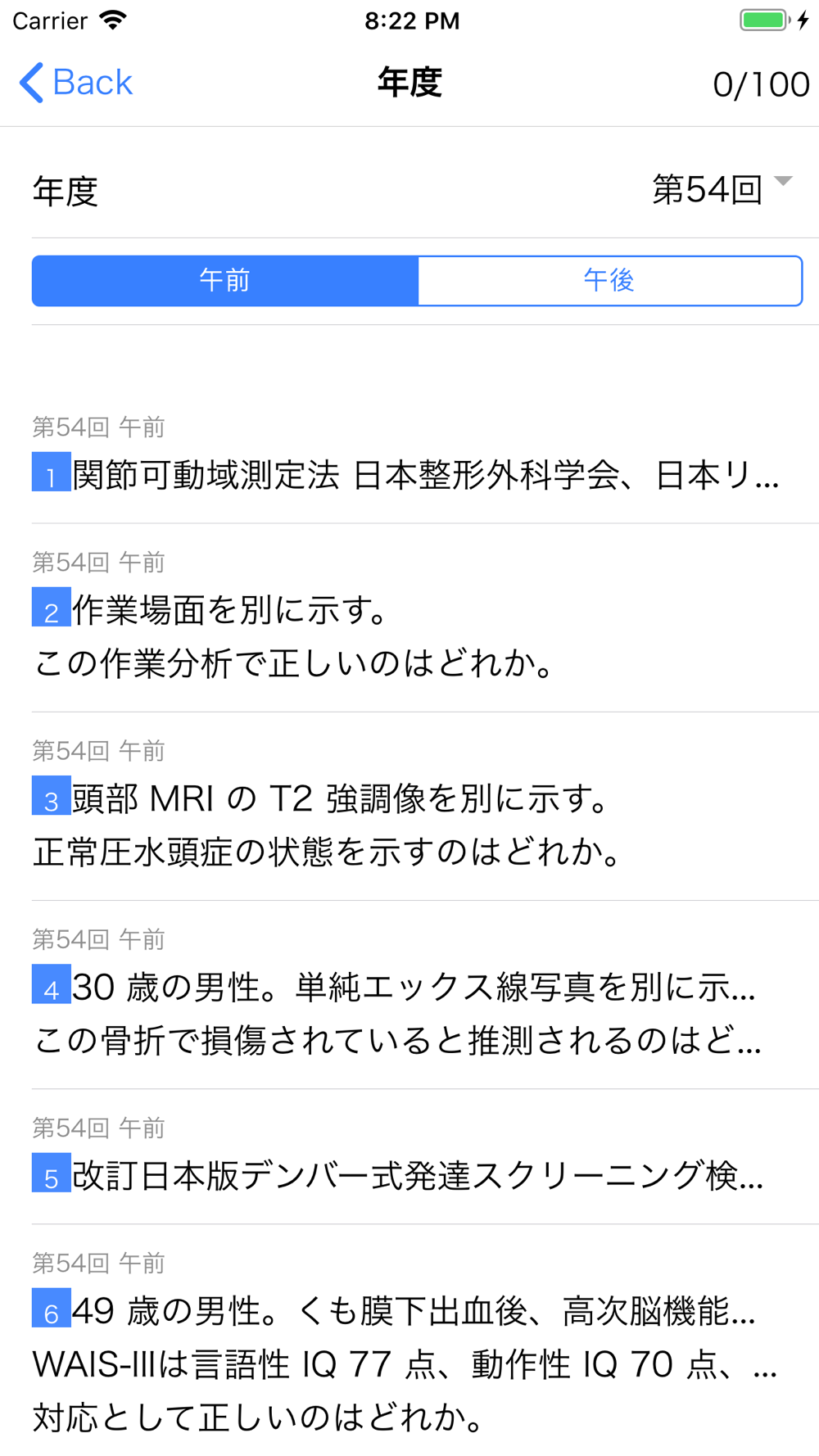Screen dimensions: 819x1456
Task: Open the 第54回 year dropdown
Action: 722,190
